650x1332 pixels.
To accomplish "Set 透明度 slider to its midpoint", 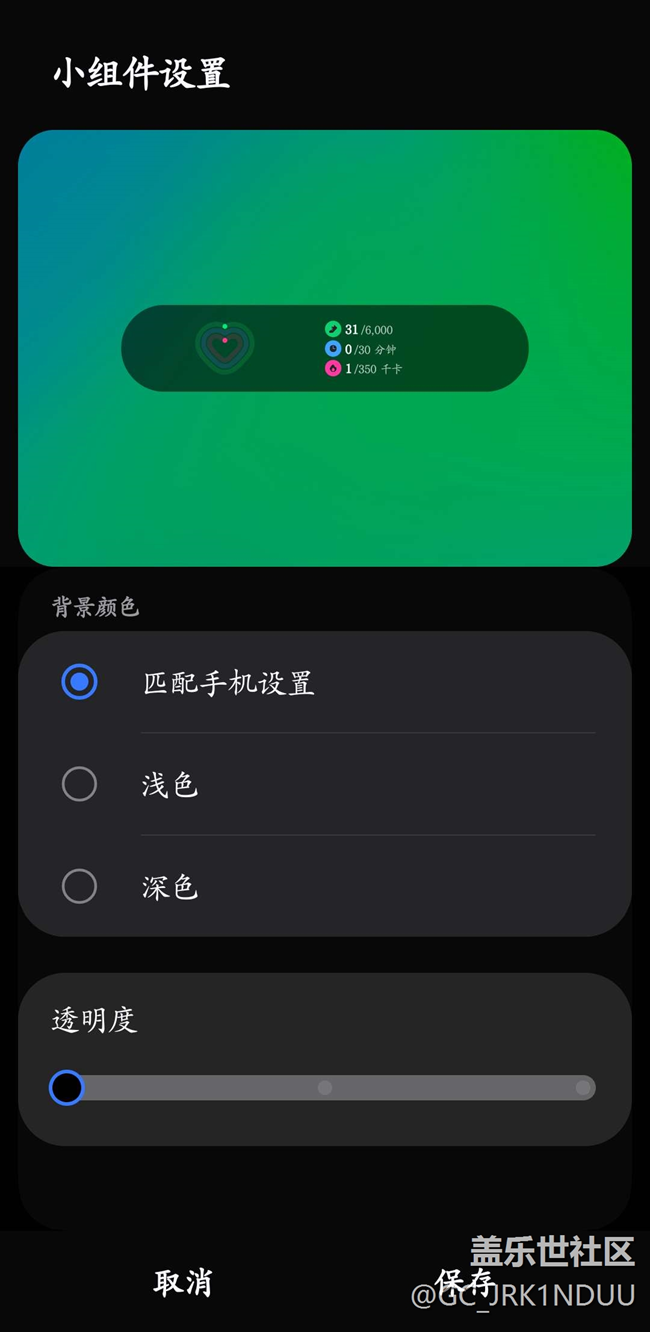I will point(325,1087).
